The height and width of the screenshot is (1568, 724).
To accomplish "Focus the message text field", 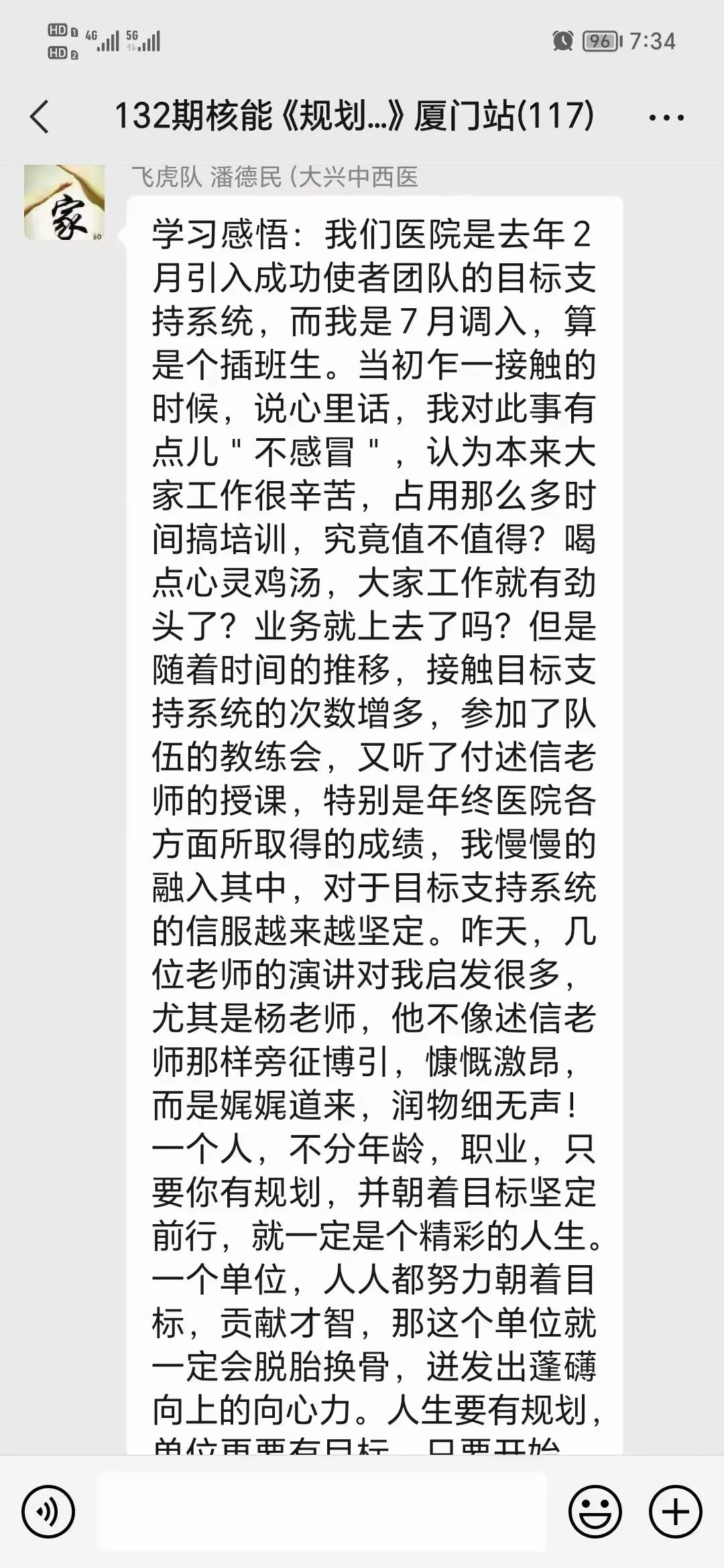I will pos(322,1511).
